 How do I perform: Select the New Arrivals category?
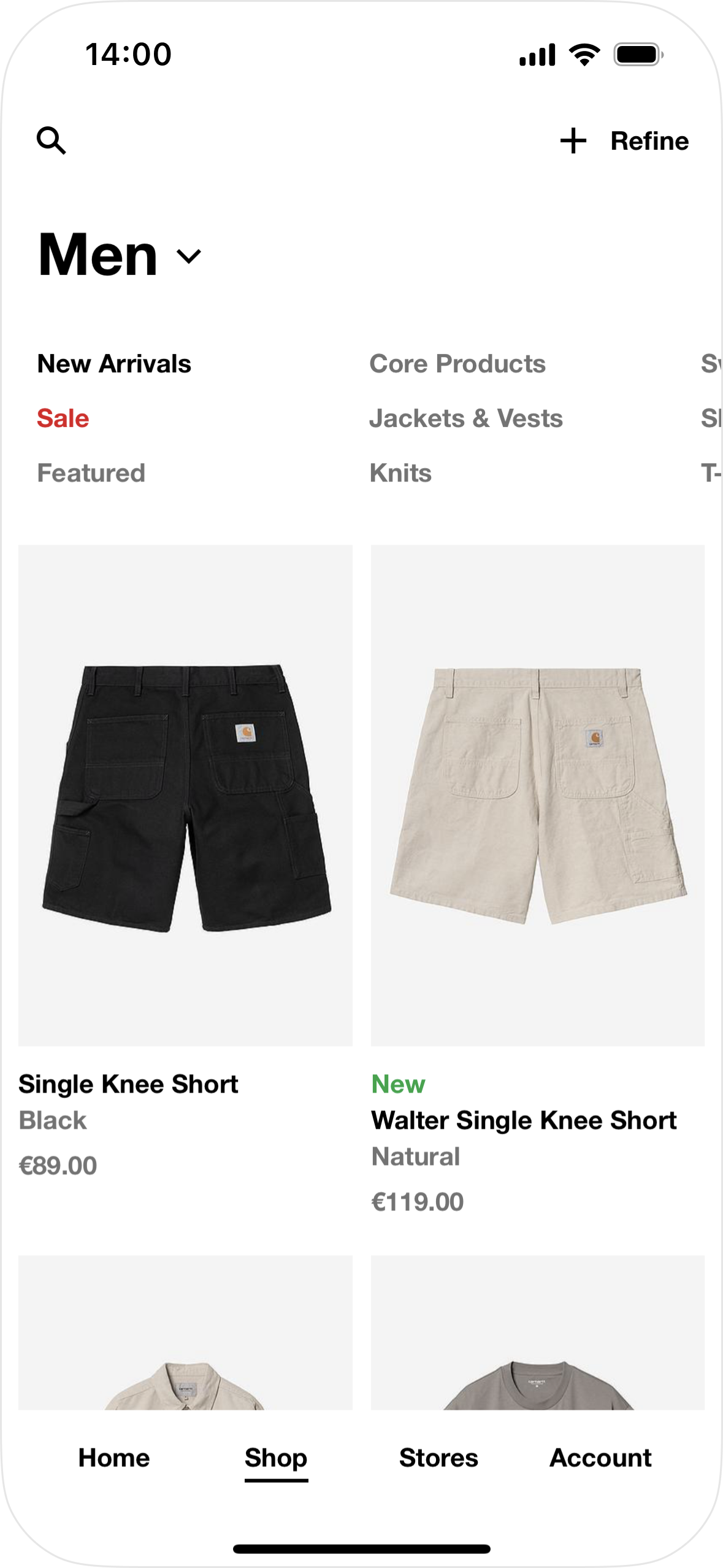tap(114, 364)
